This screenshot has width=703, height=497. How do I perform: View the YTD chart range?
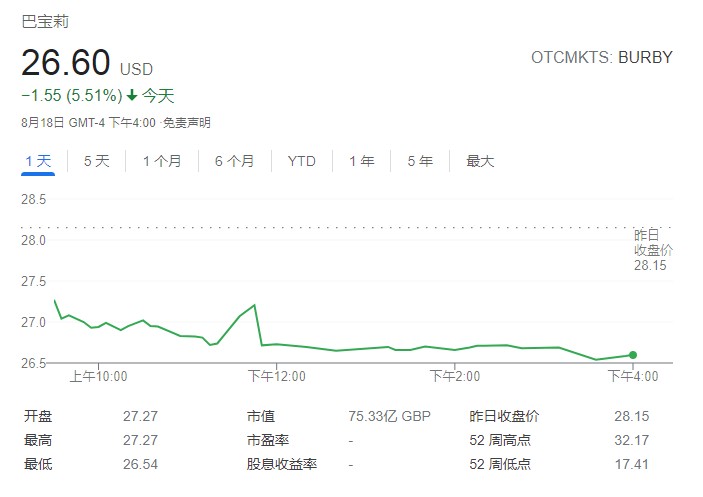click(x=301, y=161)
